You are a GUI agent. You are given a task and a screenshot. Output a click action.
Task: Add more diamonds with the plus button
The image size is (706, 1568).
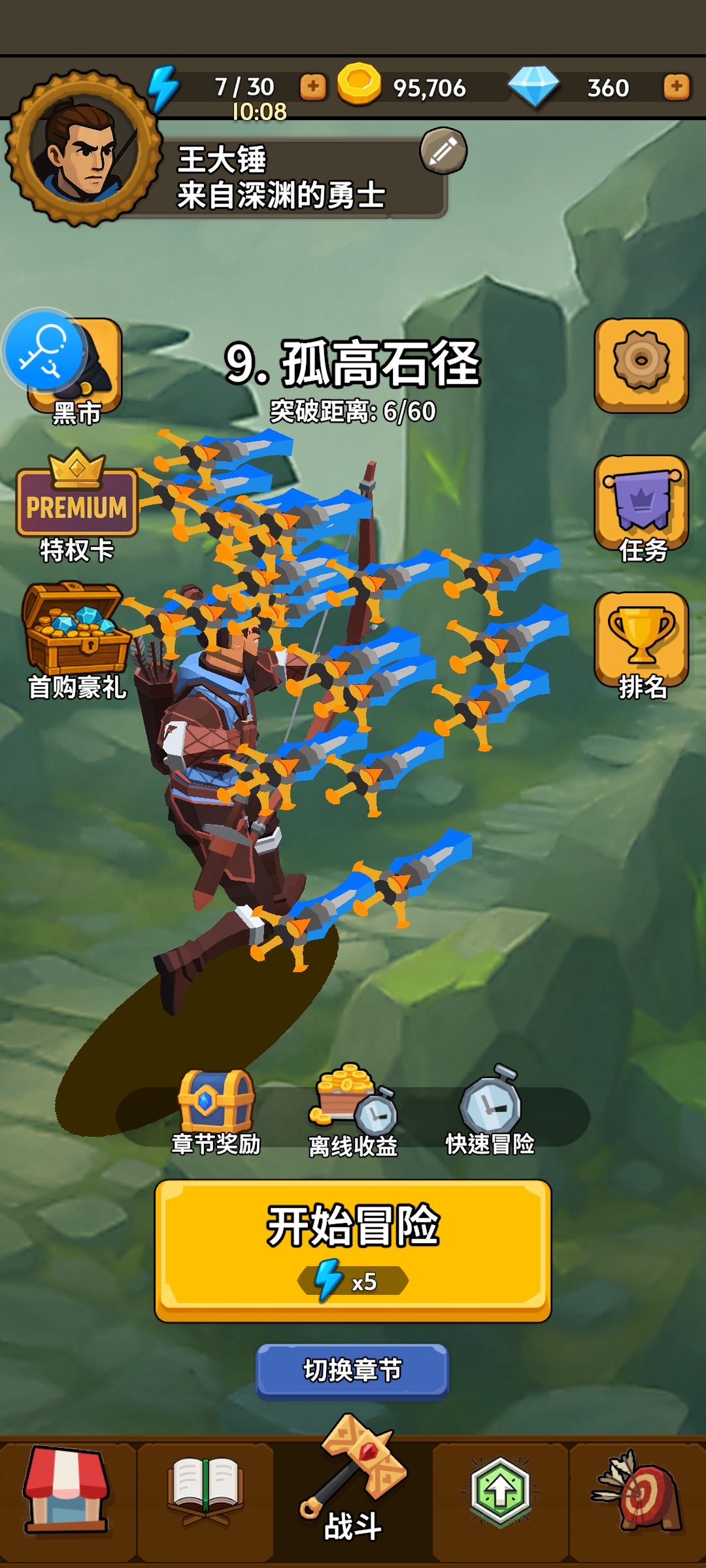point(676,86)
